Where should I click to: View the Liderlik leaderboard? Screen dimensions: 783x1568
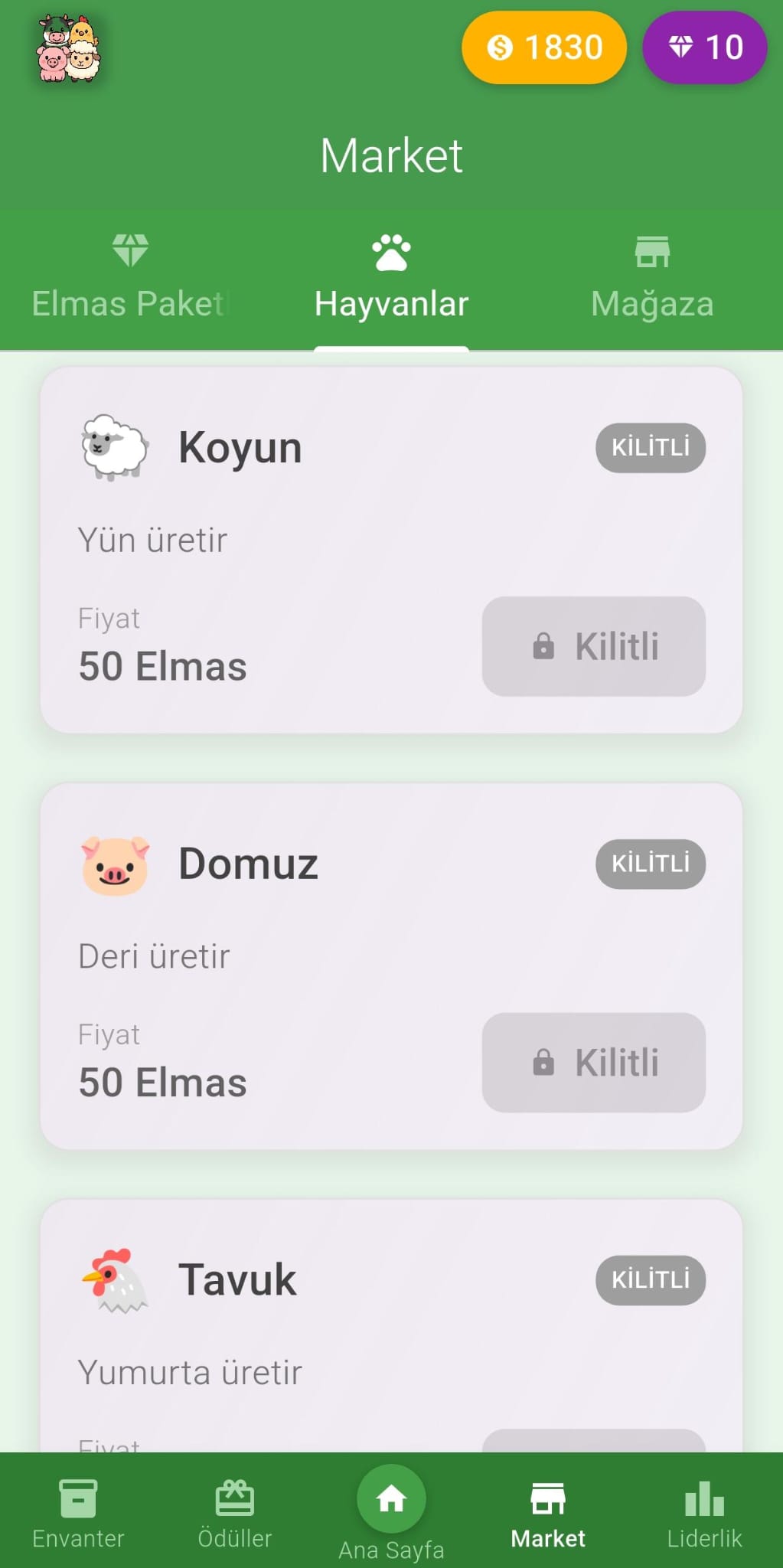tap(704, 1514)
